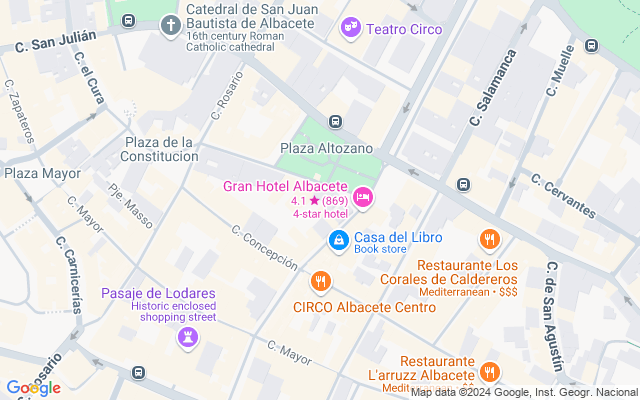Open the bus stop beside the cathedral
The width and height of the screenshot is (640, 400).
(x=129, y=20)
